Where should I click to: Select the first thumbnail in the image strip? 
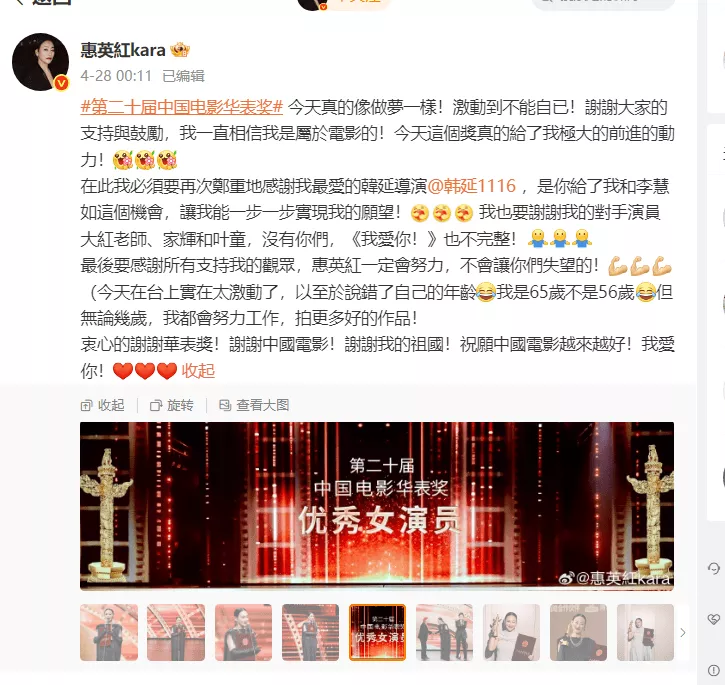[108, 632]
